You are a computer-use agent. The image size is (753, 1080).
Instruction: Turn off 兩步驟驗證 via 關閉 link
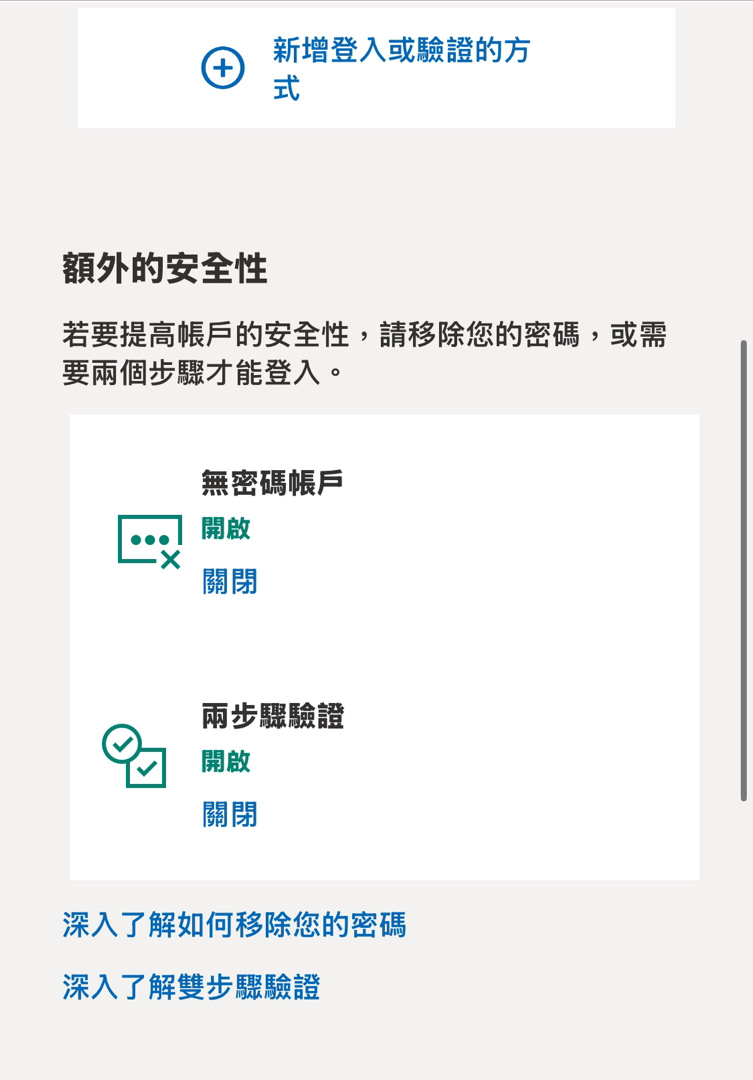tap(230, 814)
